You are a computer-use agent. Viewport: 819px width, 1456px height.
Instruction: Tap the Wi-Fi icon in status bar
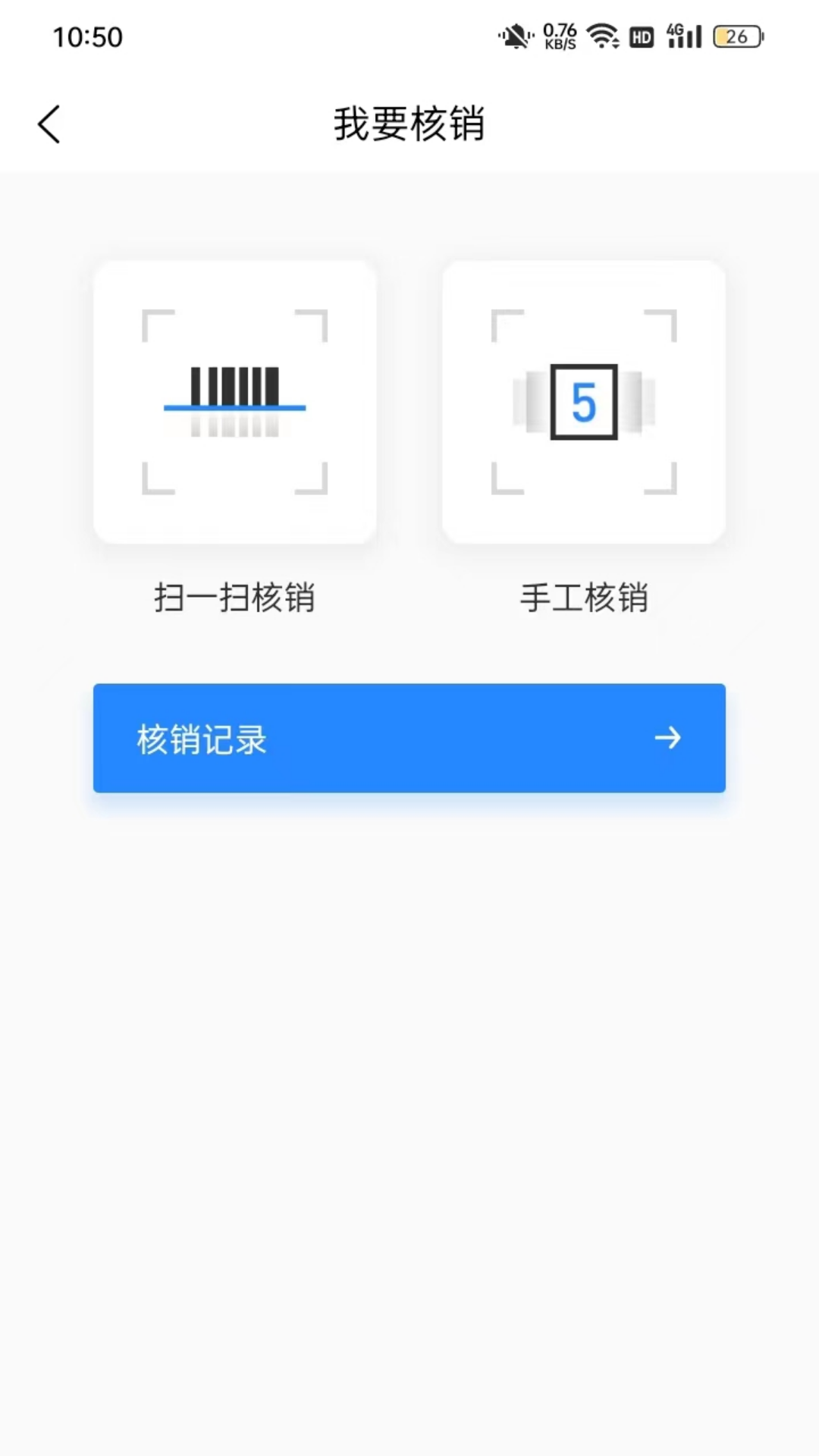603,35
